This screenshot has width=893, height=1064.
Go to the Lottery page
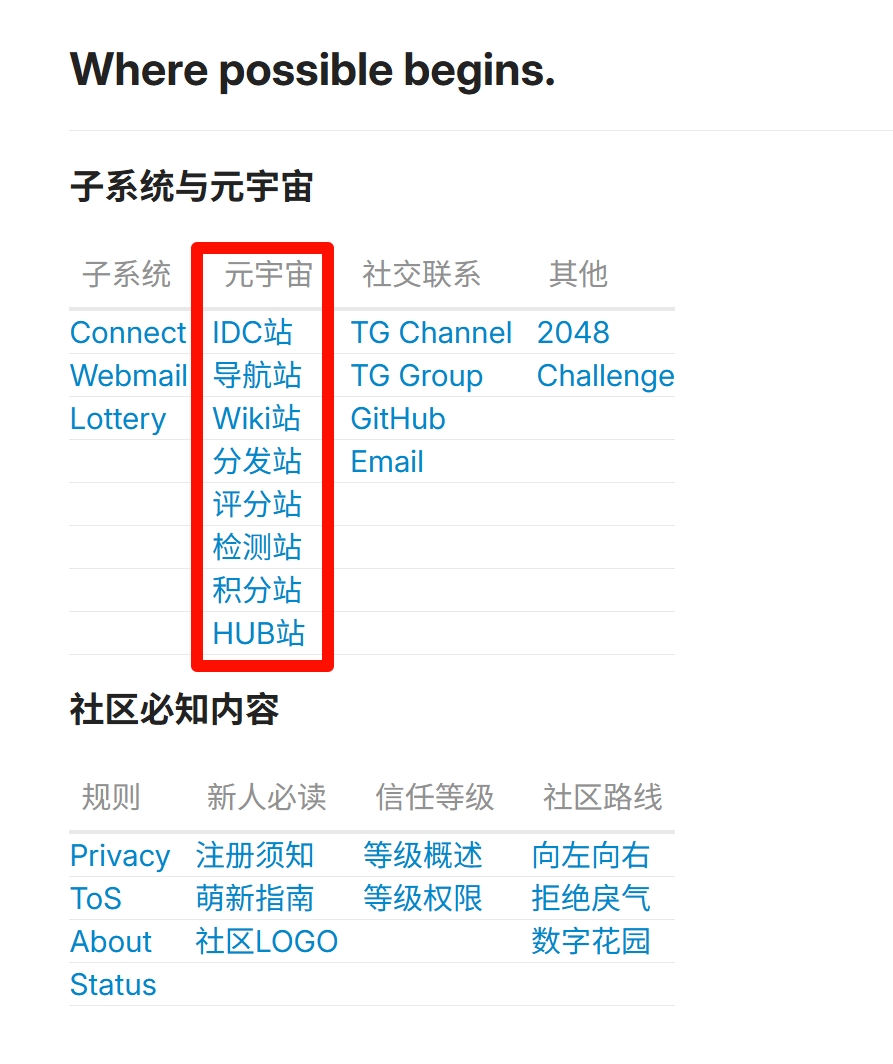[118, 419]
